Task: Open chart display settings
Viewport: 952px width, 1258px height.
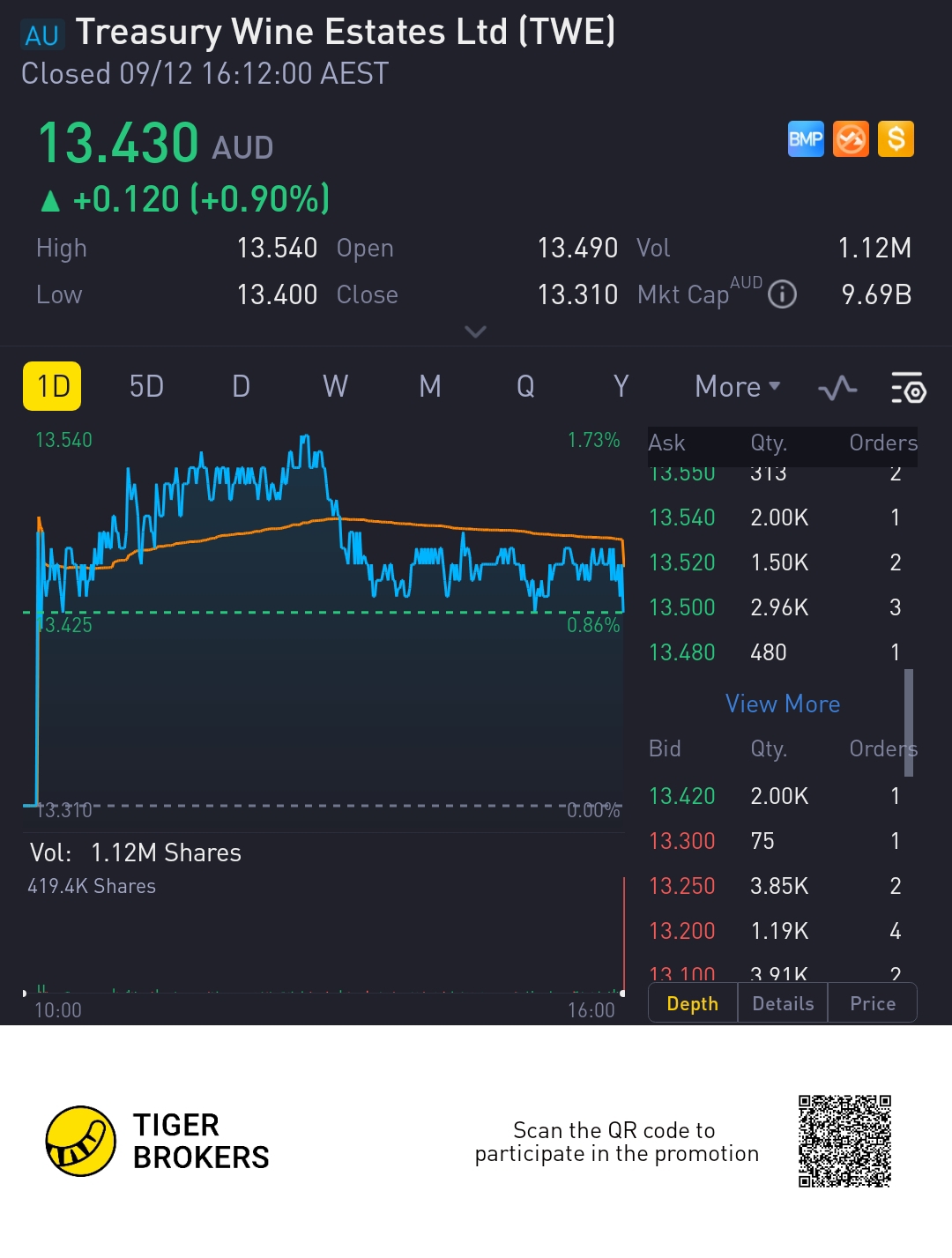Action: (x=908, y=387)
